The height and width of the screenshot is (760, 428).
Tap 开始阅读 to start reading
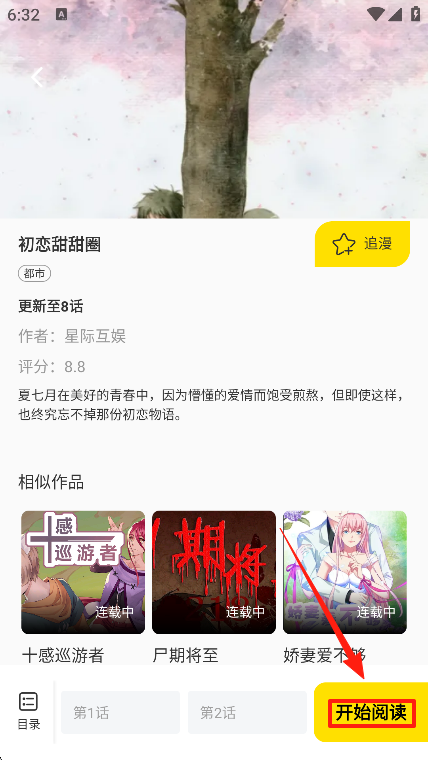(x=371, y=712)
